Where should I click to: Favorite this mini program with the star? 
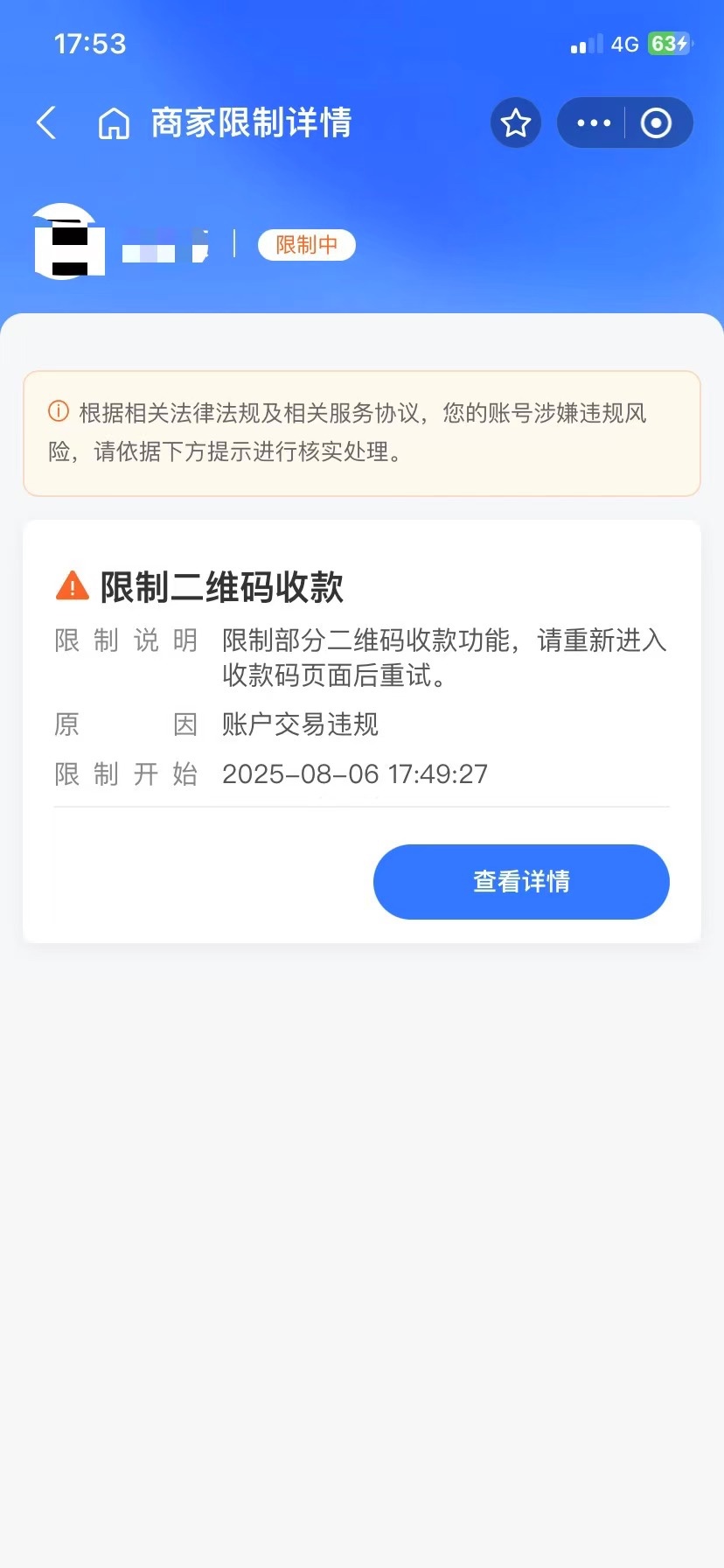tap(516, 123)
